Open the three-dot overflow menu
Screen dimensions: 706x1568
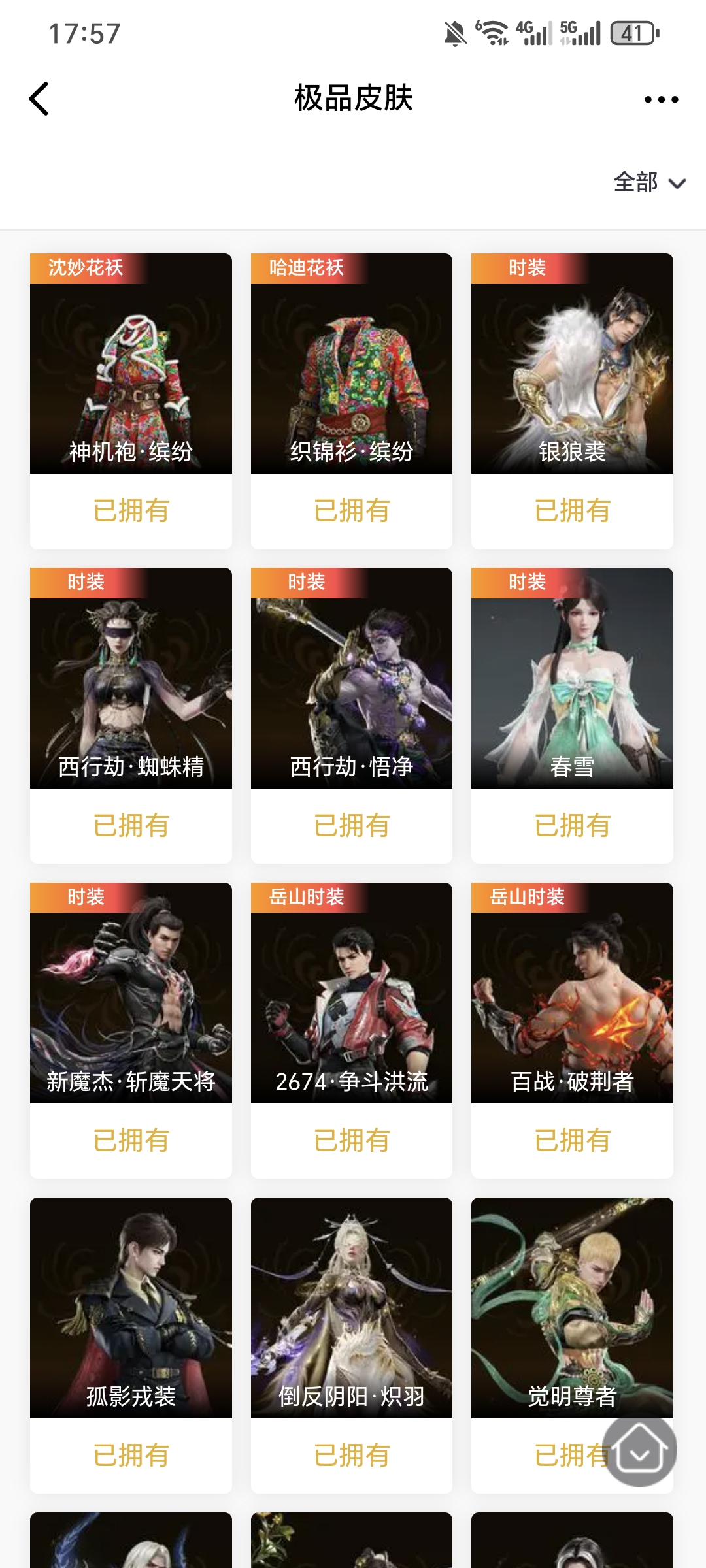[x=661, y=99]
